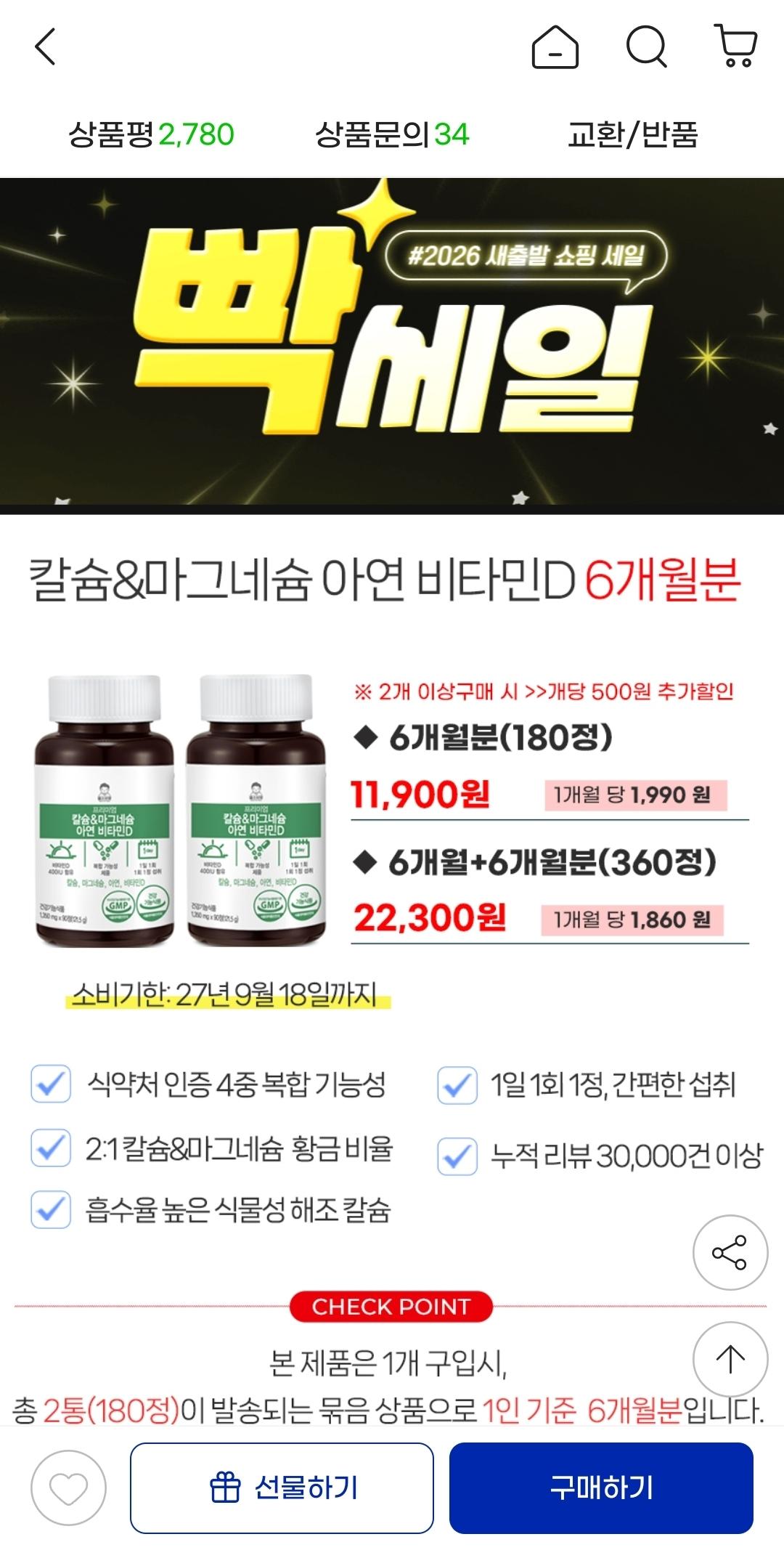Tap the 선물하기 gift button

[x=282, y=1488]
